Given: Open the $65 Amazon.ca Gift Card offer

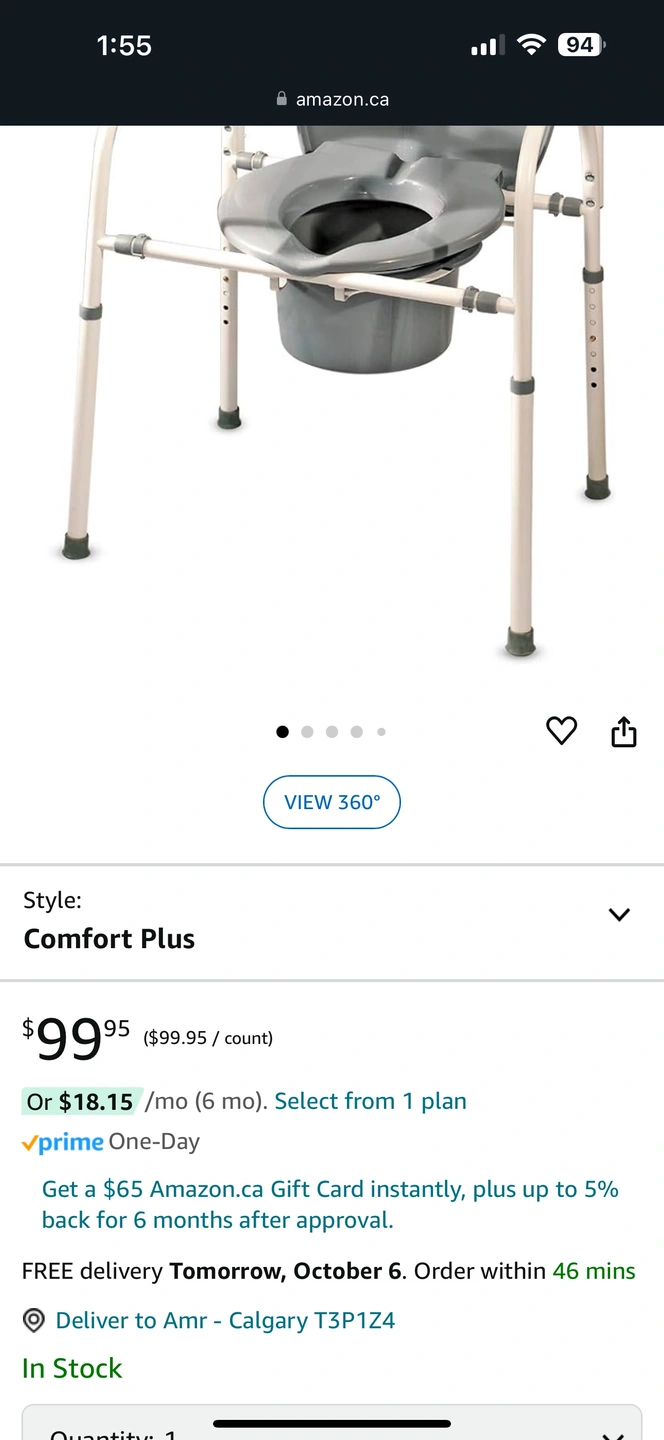Looking at the screenshot, I should click(x=330, y=1204).
